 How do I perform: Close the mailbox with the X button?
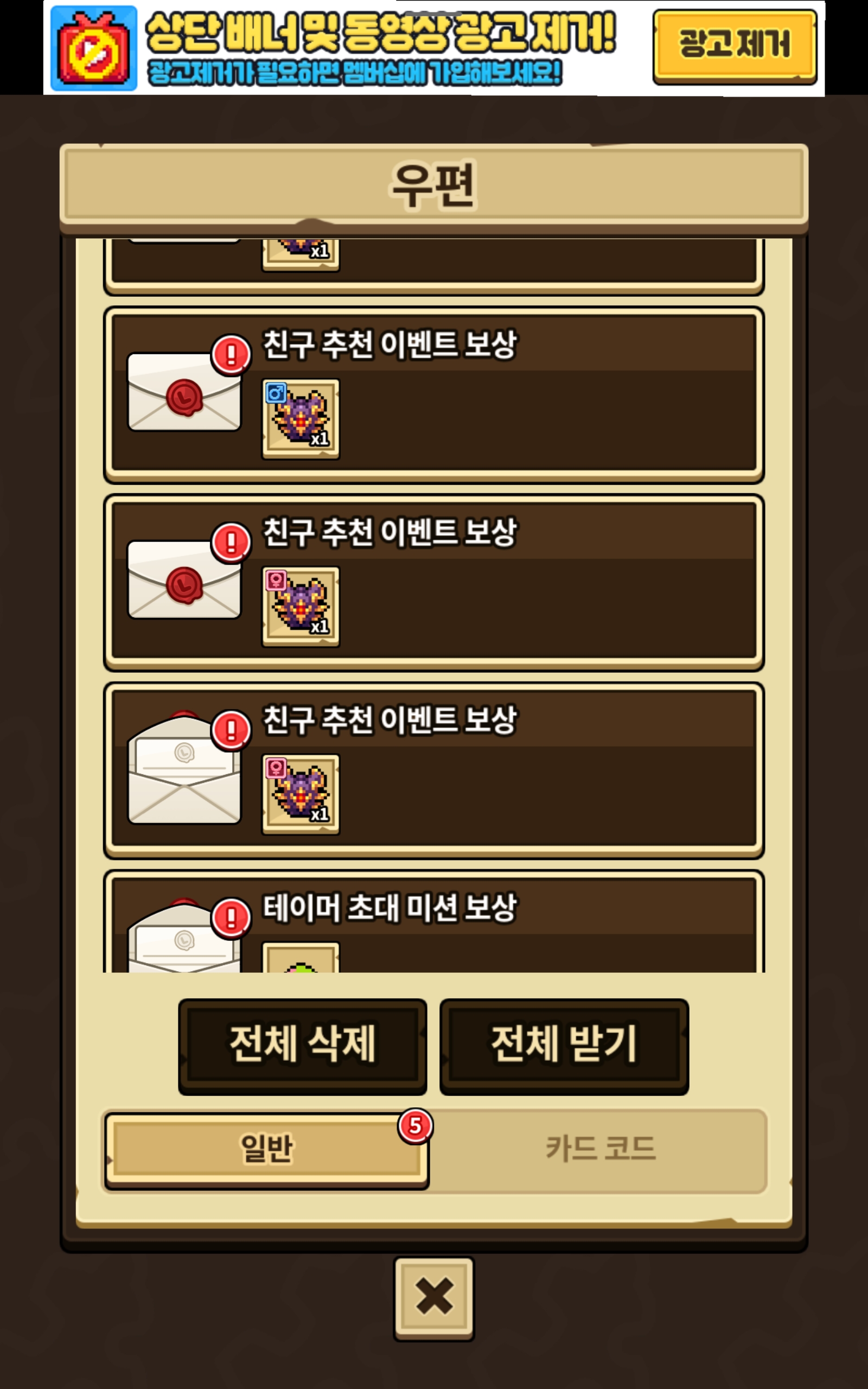[434, 1299]
